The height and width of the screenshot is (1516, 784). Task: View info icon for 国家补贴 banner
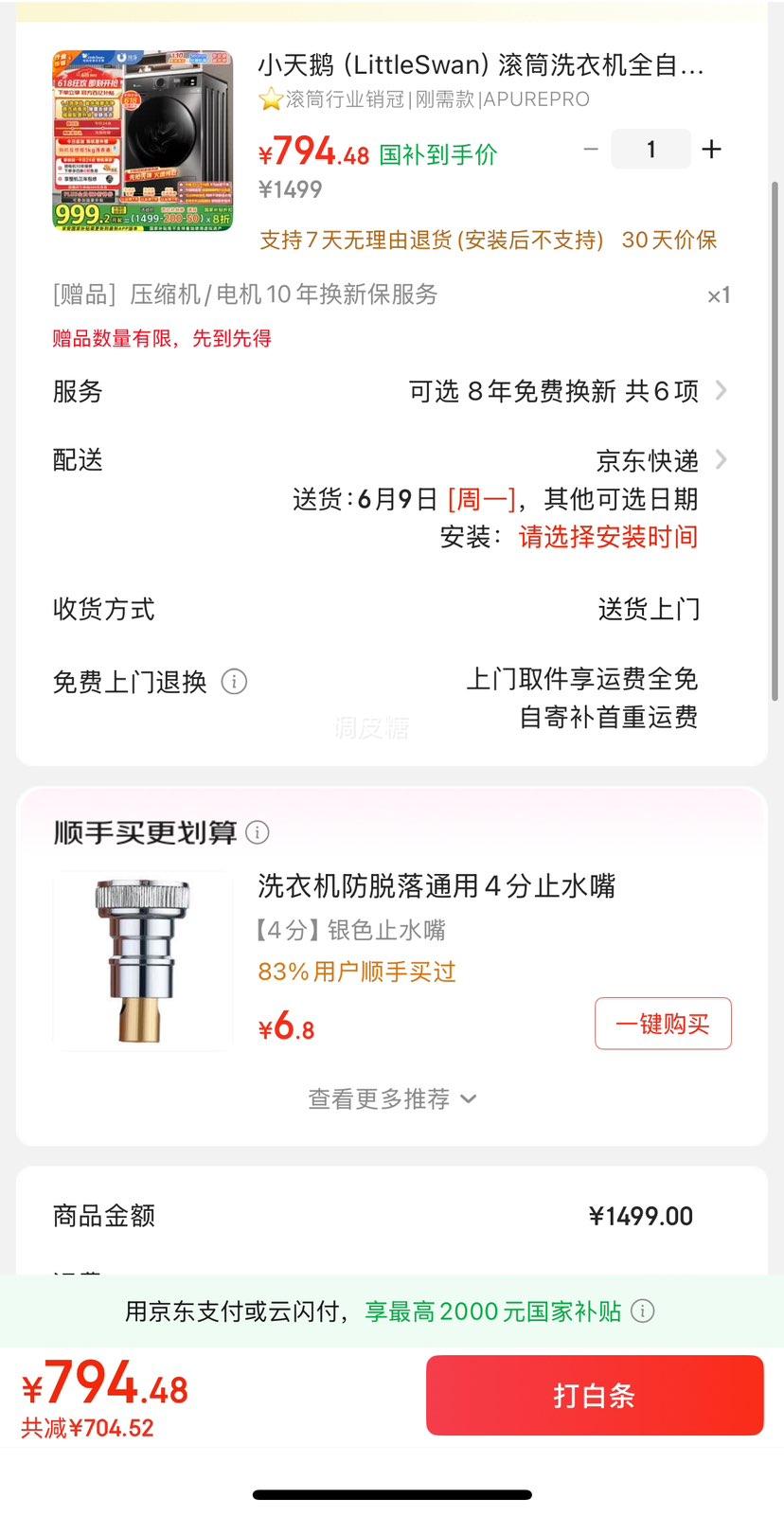point(643,1311)
